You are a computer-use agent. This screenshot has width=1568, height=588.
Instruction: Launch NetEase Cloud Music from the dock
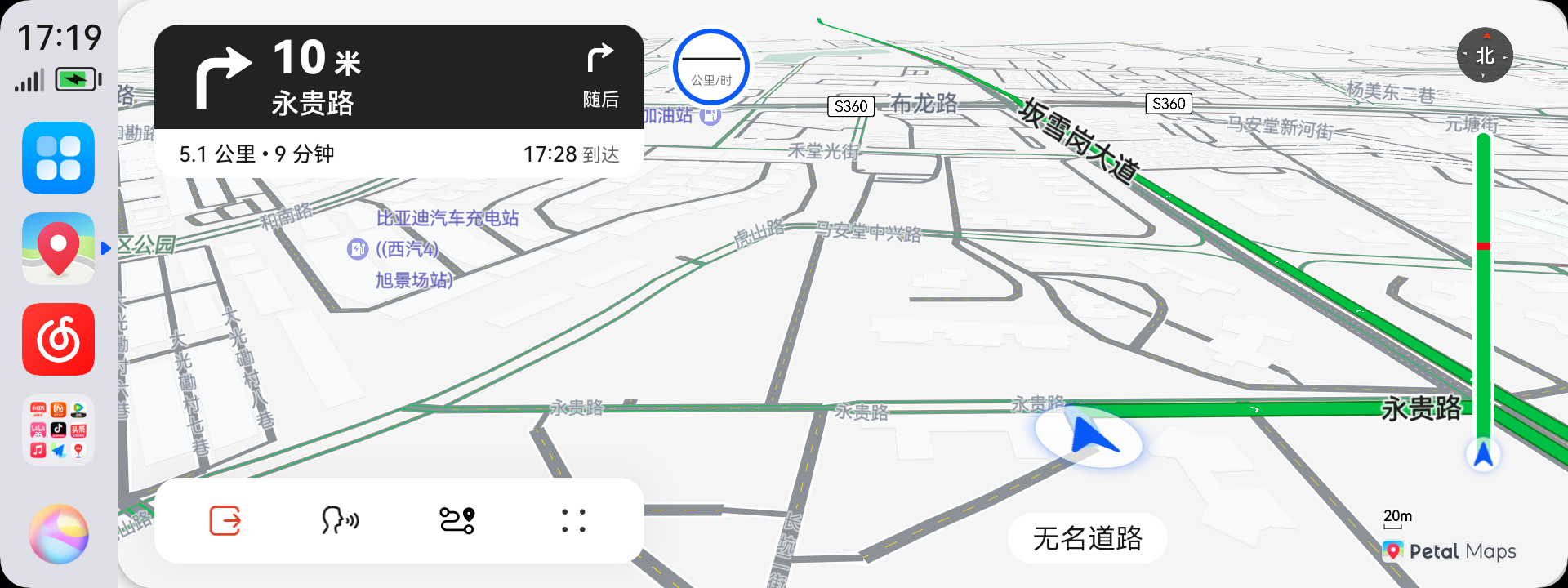click(x=58, y=339)
